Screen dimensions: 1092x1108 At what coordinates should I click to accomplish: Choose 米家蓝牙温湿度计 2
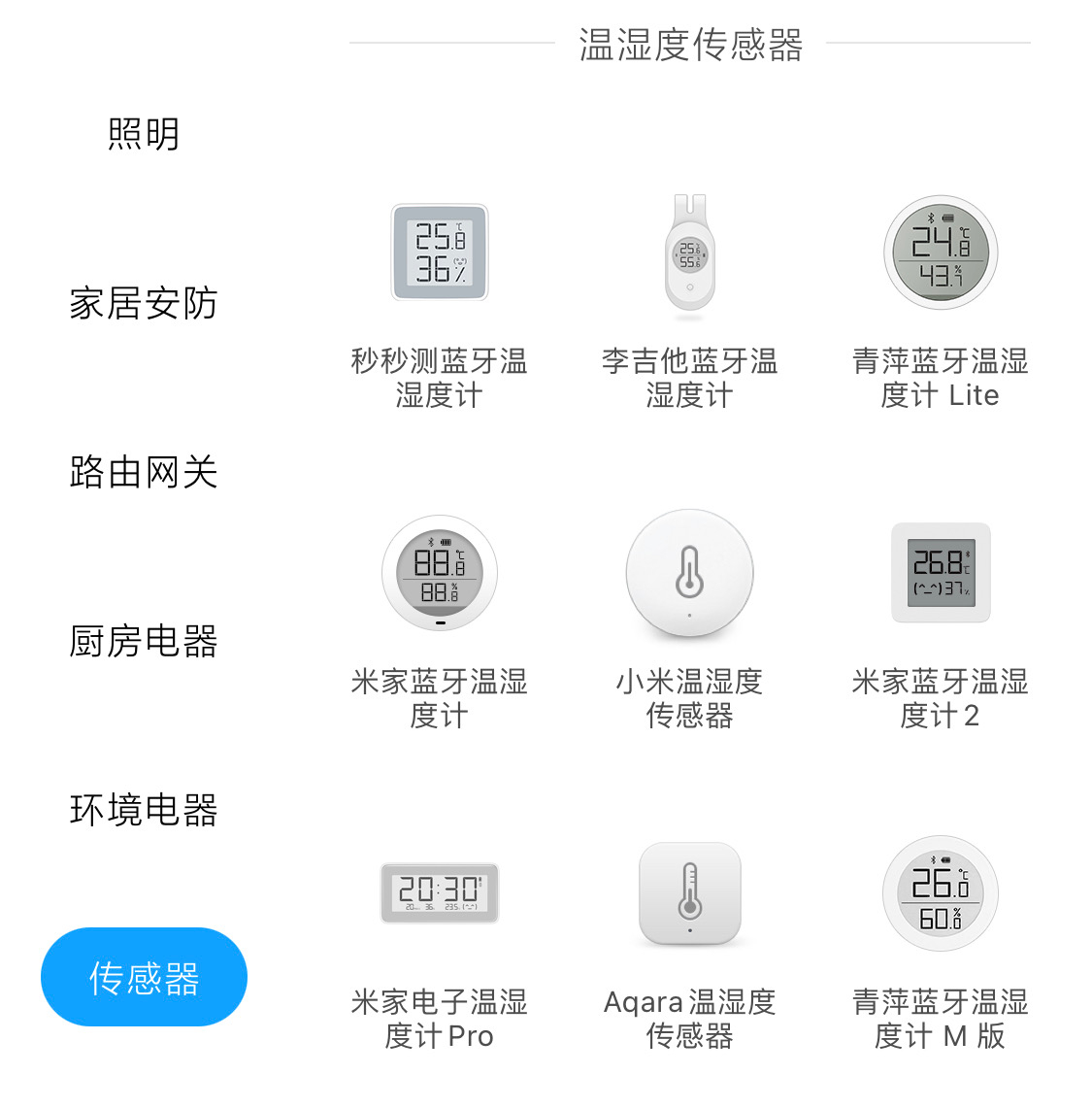tap(940, 573)
